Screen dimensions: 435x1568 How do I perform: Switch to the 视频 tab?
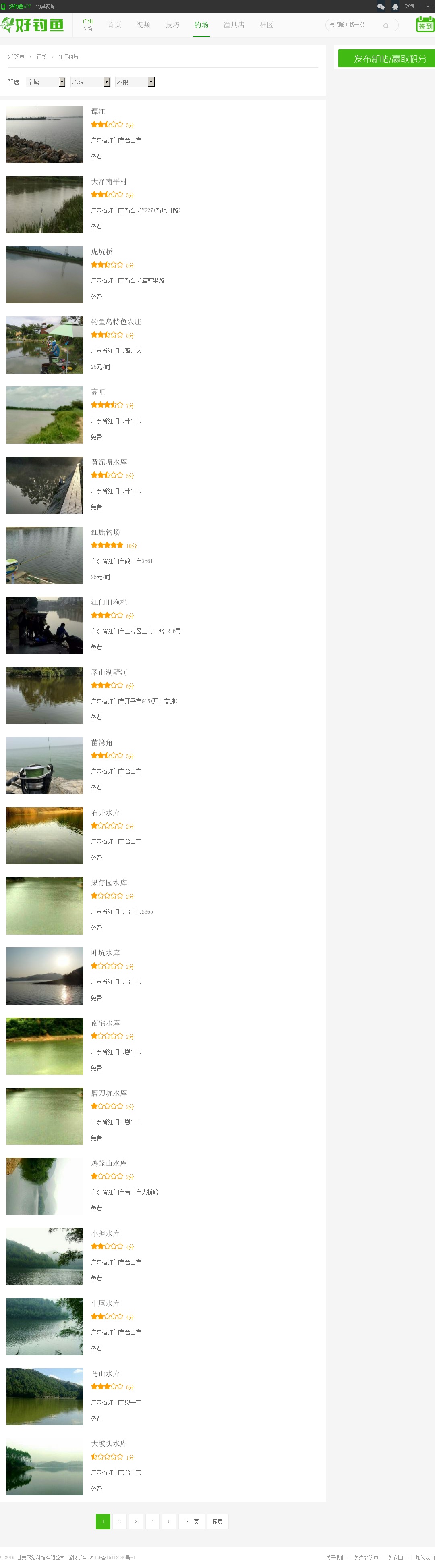point(143,25)
